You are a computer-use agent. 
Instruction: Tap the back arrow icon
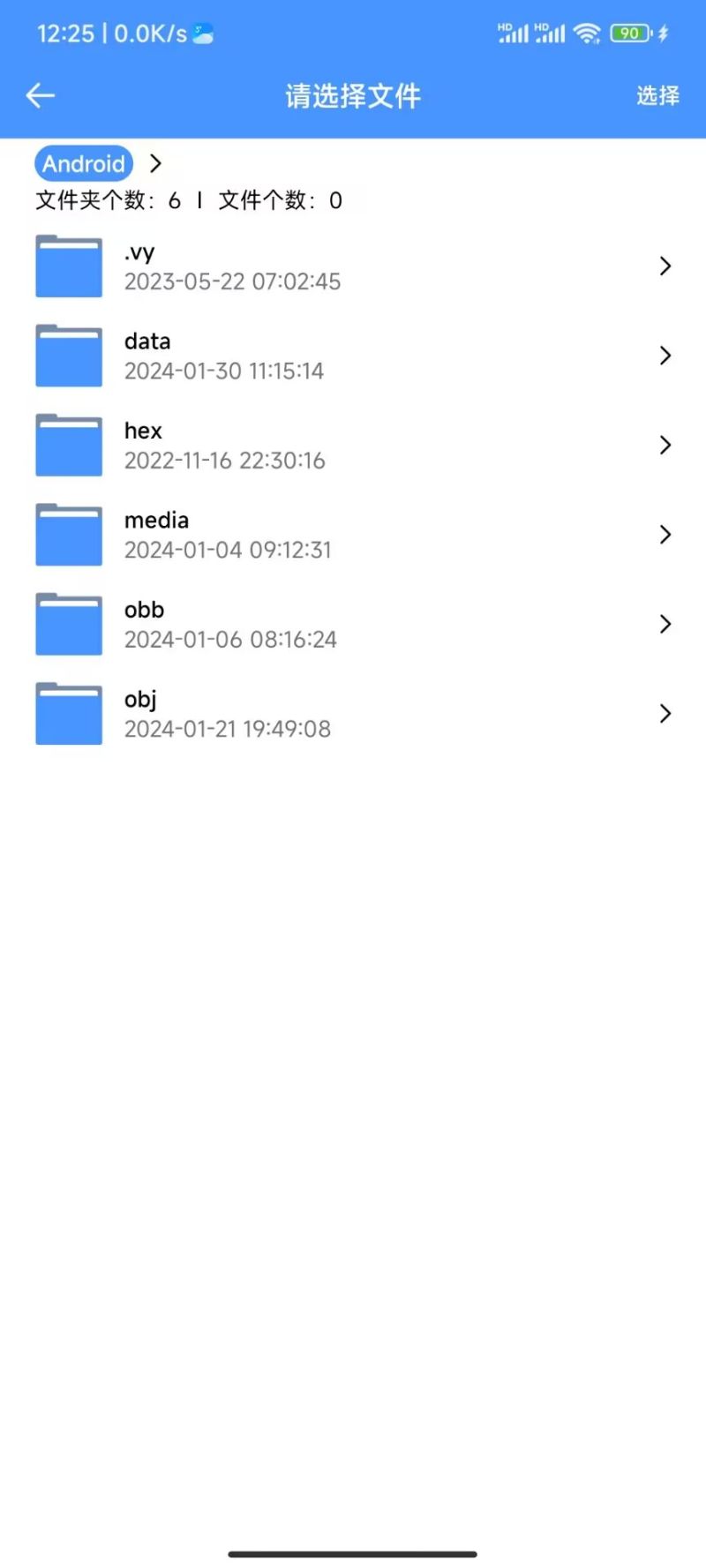(x=40, y=95)
